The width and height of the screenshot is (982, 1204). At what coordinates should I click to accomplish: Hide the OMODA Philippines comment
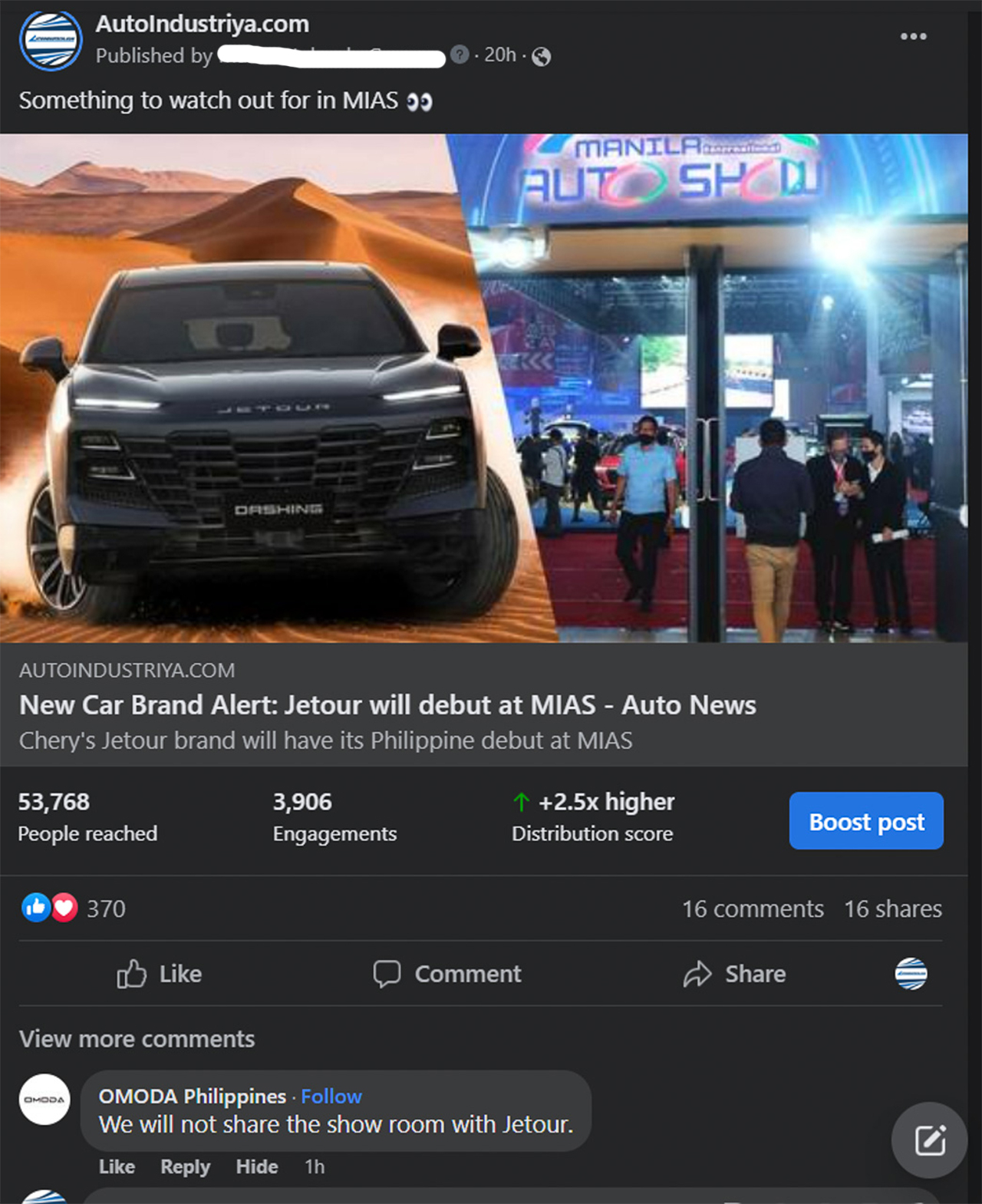[256, 1166]
